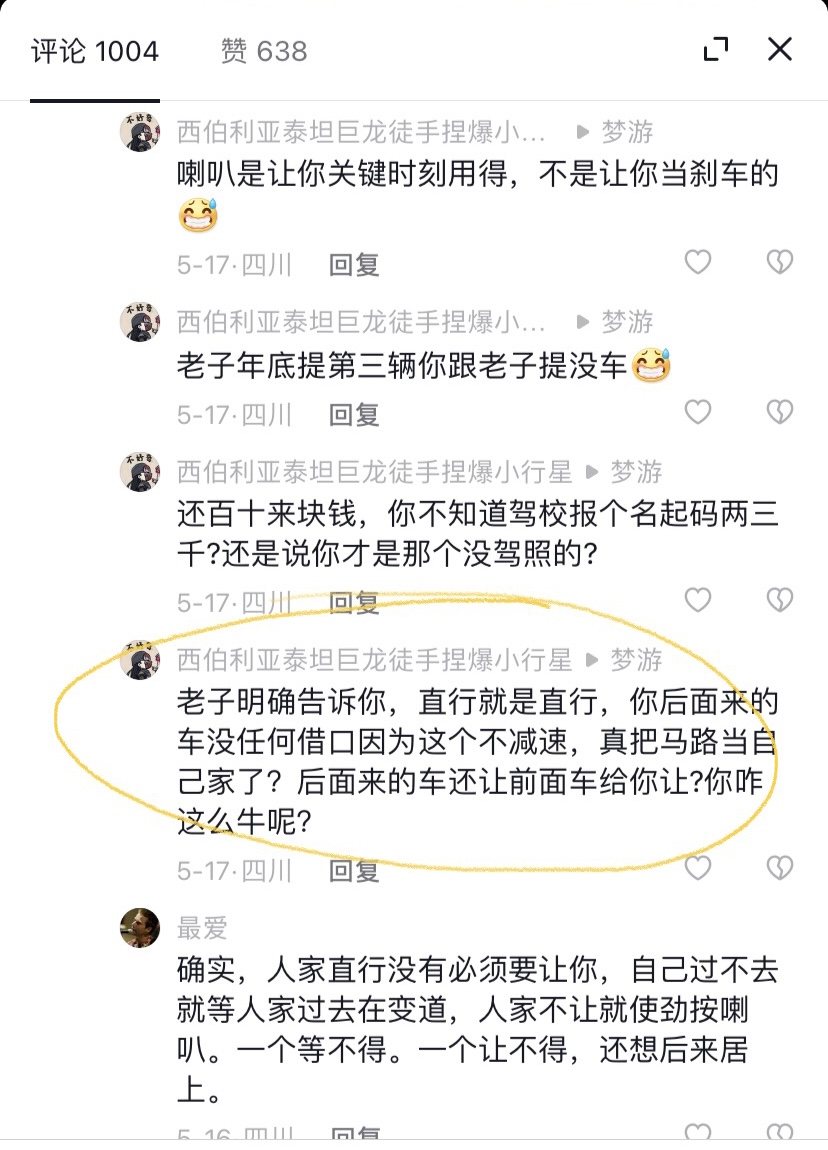
Task: Reply to the comment 老子年底提第三辆
Action: pos(354,414)
